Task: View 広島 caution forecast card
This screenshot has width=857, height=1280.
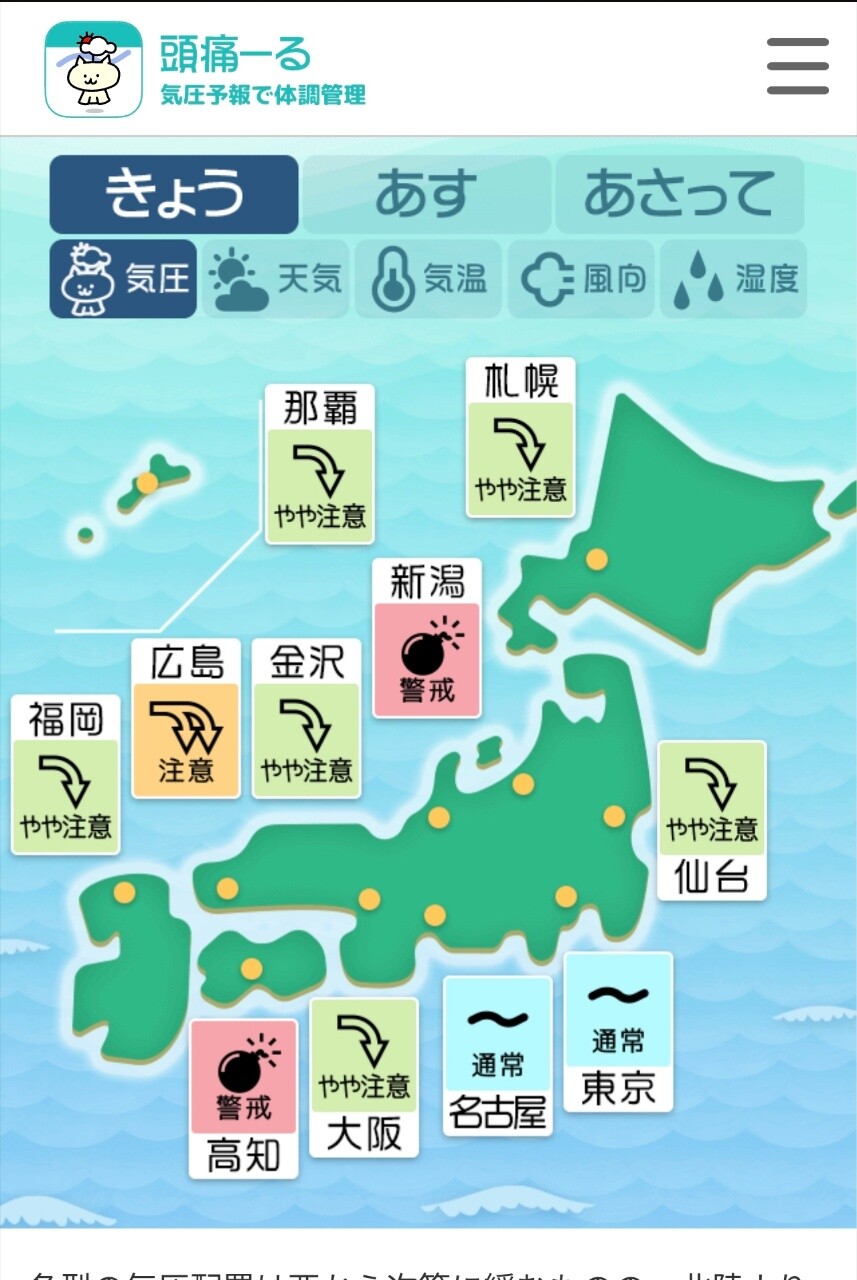Action: tap(186, 718)
